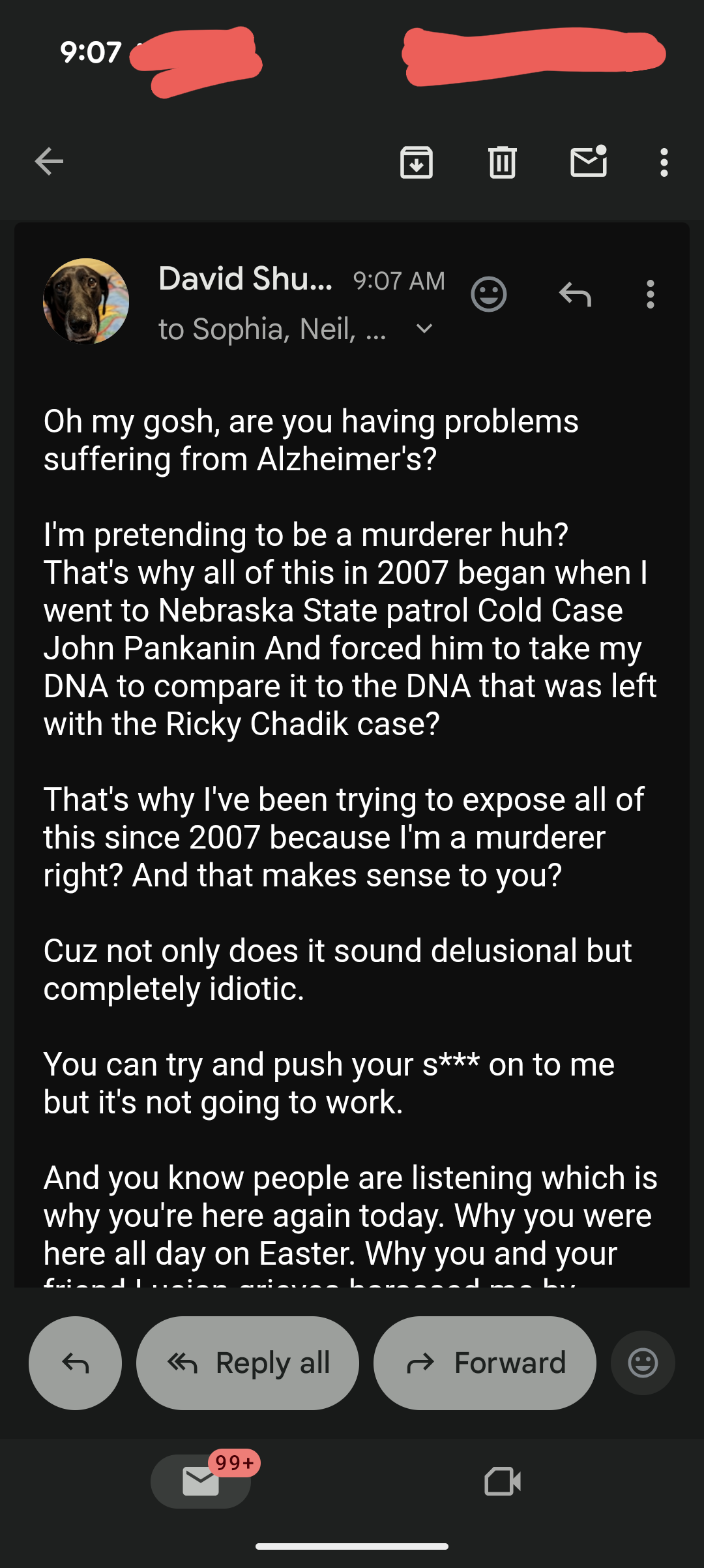The image size is (704, 1568).
Task: Choose Reply all
Action: [248, 1363]
